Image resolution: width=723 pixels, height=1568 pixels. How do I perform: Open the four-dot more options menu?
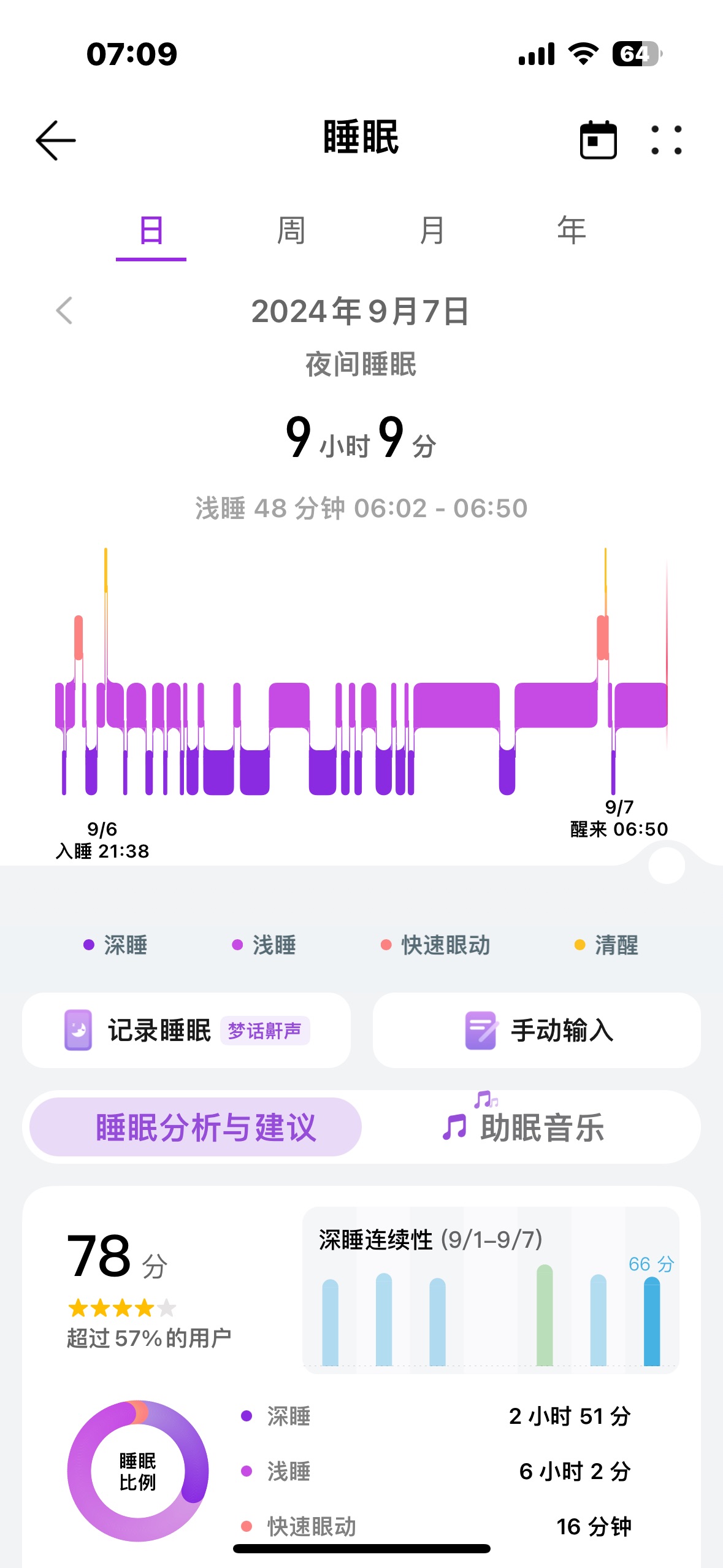pyautogui.click(x=666, y=140)
